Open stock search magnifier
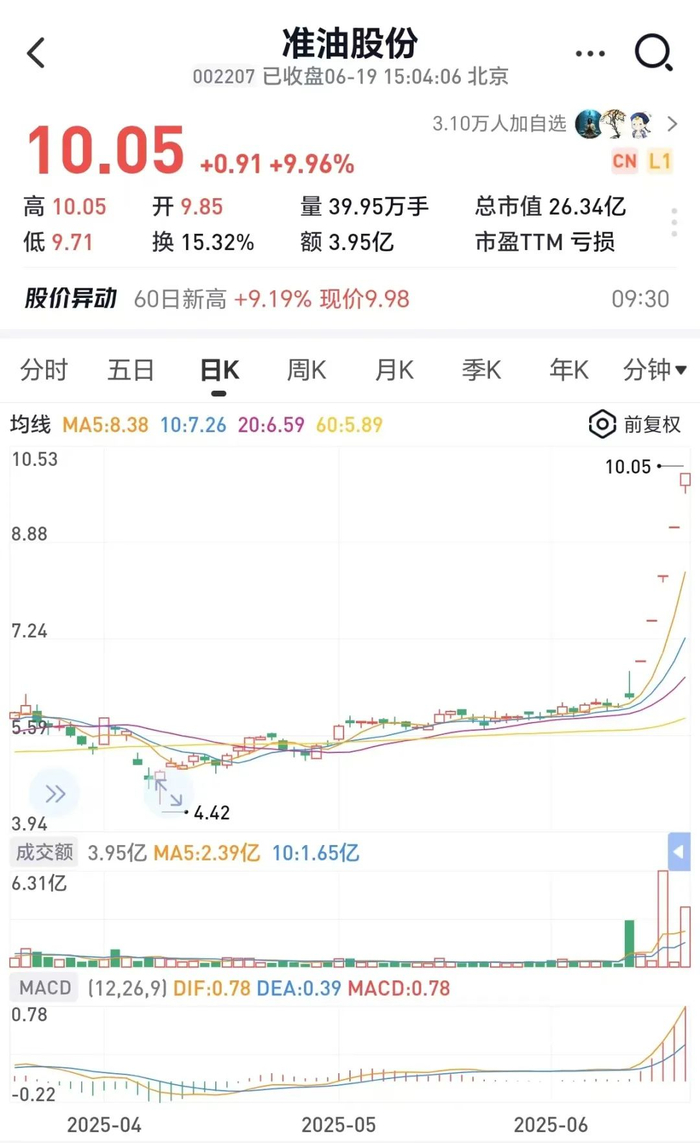 [x=653, y=52]
